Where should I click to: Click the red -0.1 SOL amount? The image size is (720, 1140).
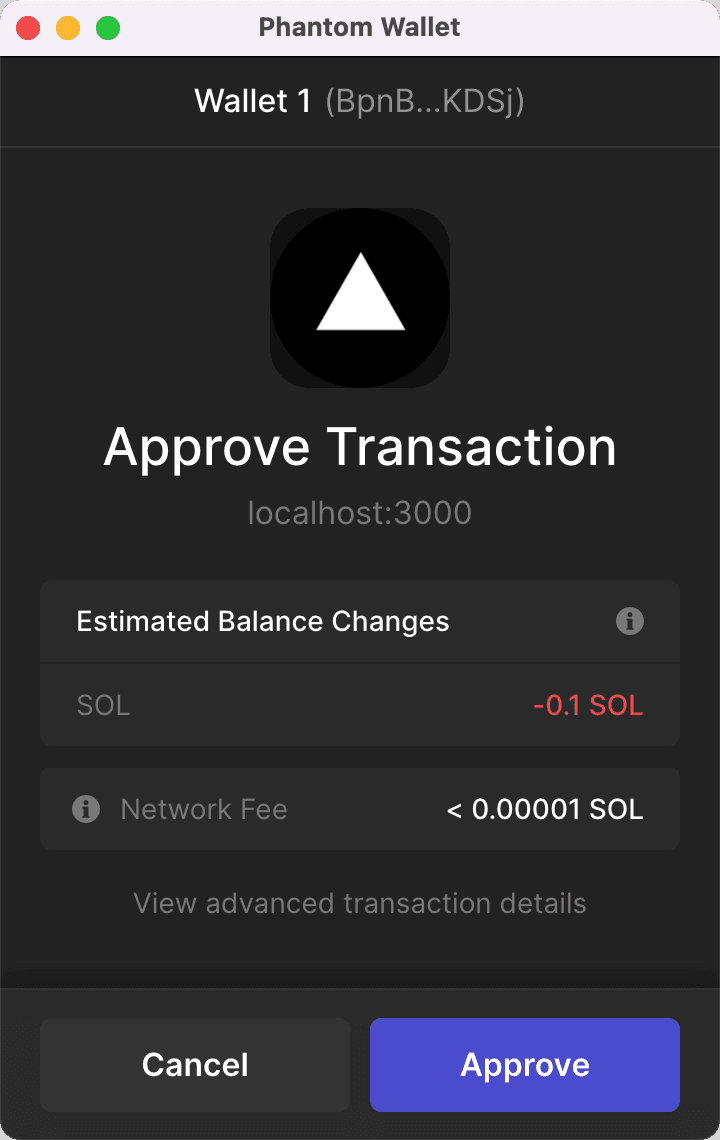pos(588,705)
